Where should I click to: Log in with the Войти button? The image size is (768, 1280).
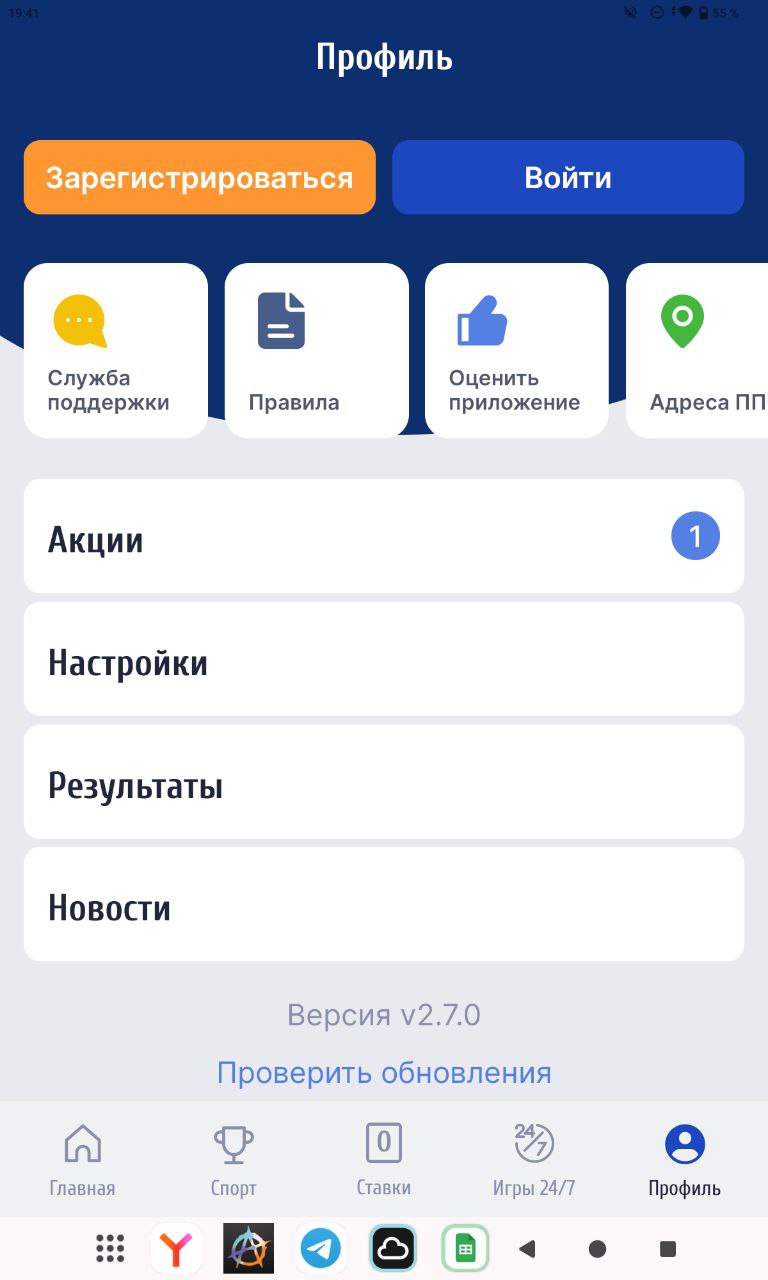568,177
